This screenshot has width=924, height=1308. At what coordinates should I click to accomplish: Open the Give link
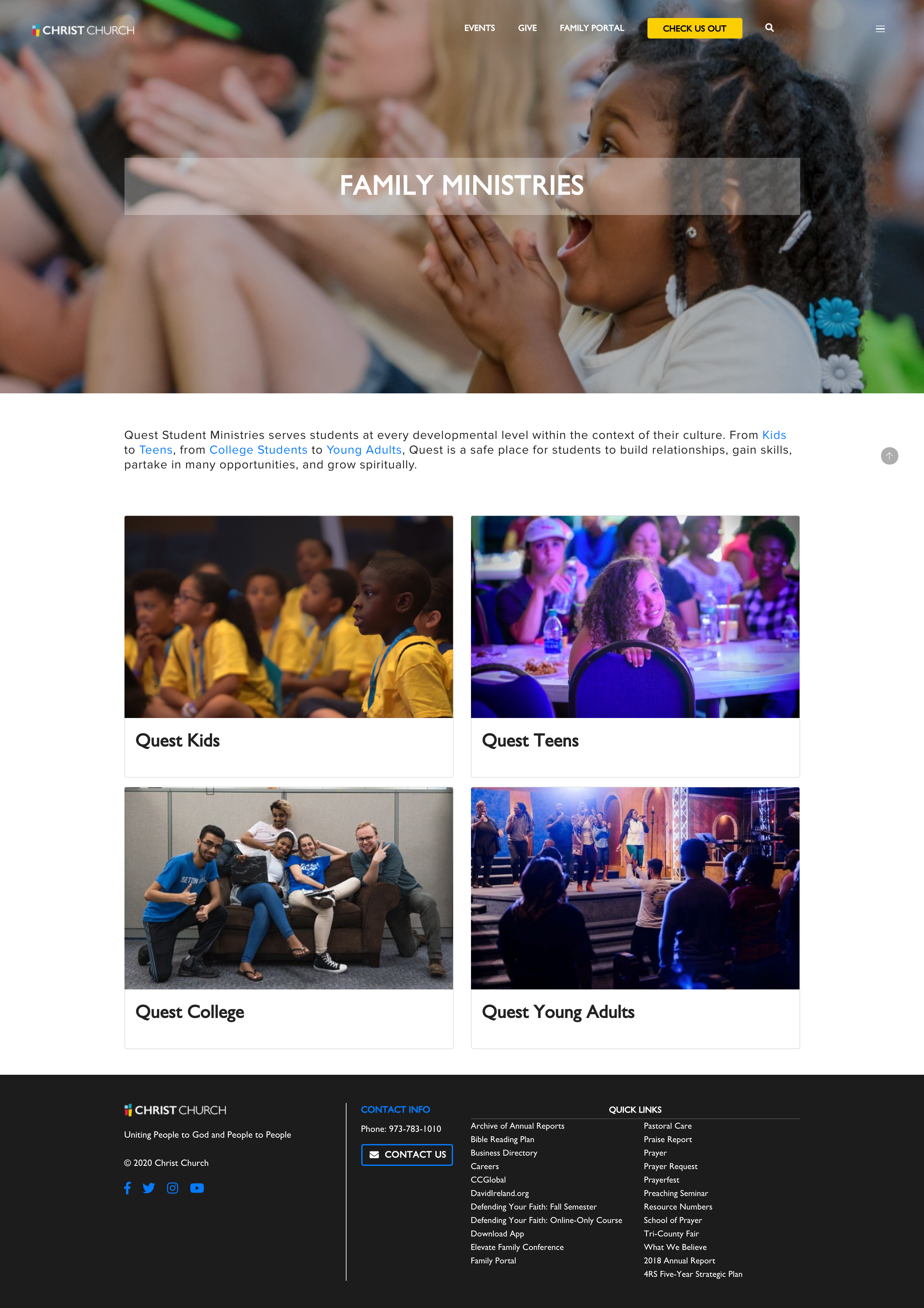[x=527, y=28]
